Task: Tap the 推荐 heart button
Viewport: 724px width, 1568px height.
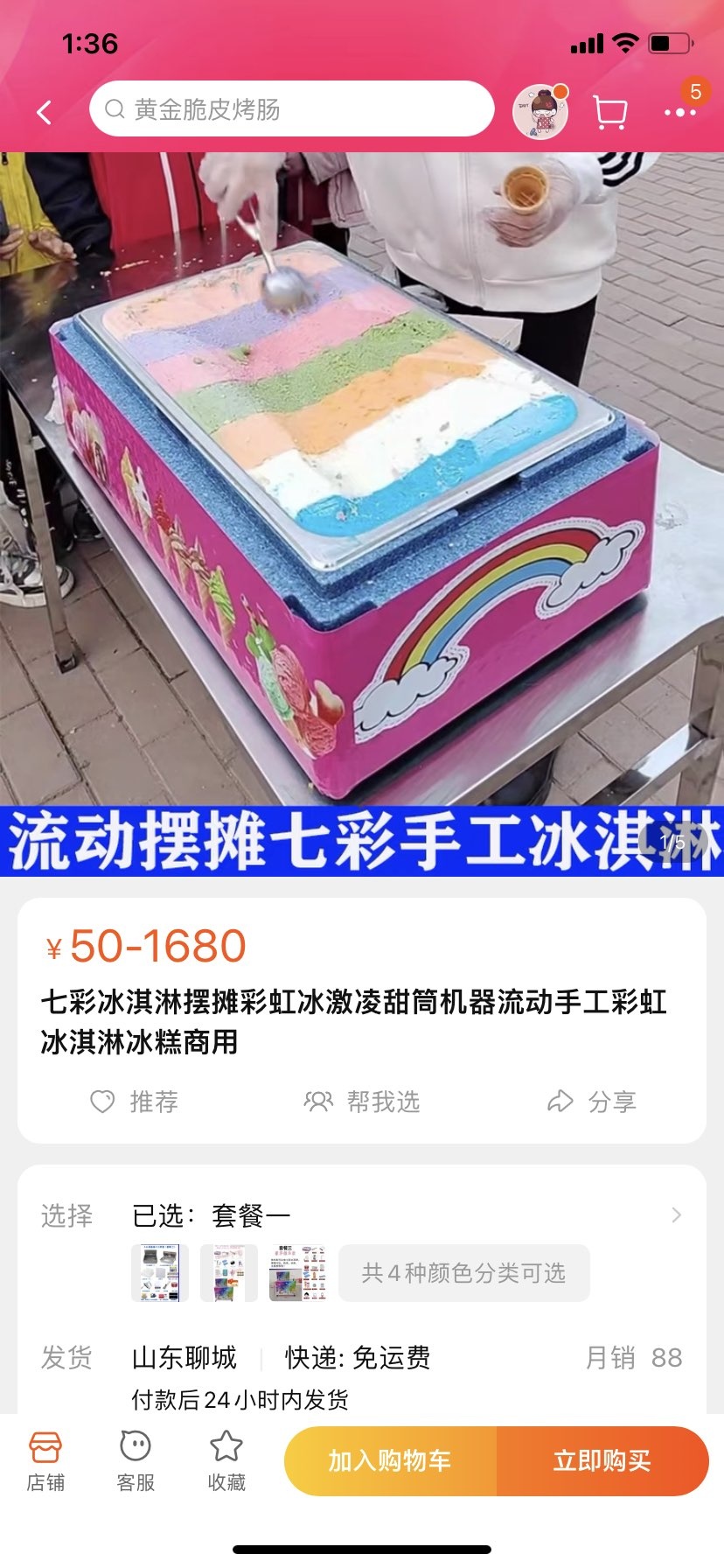Action: [135, 1101]
